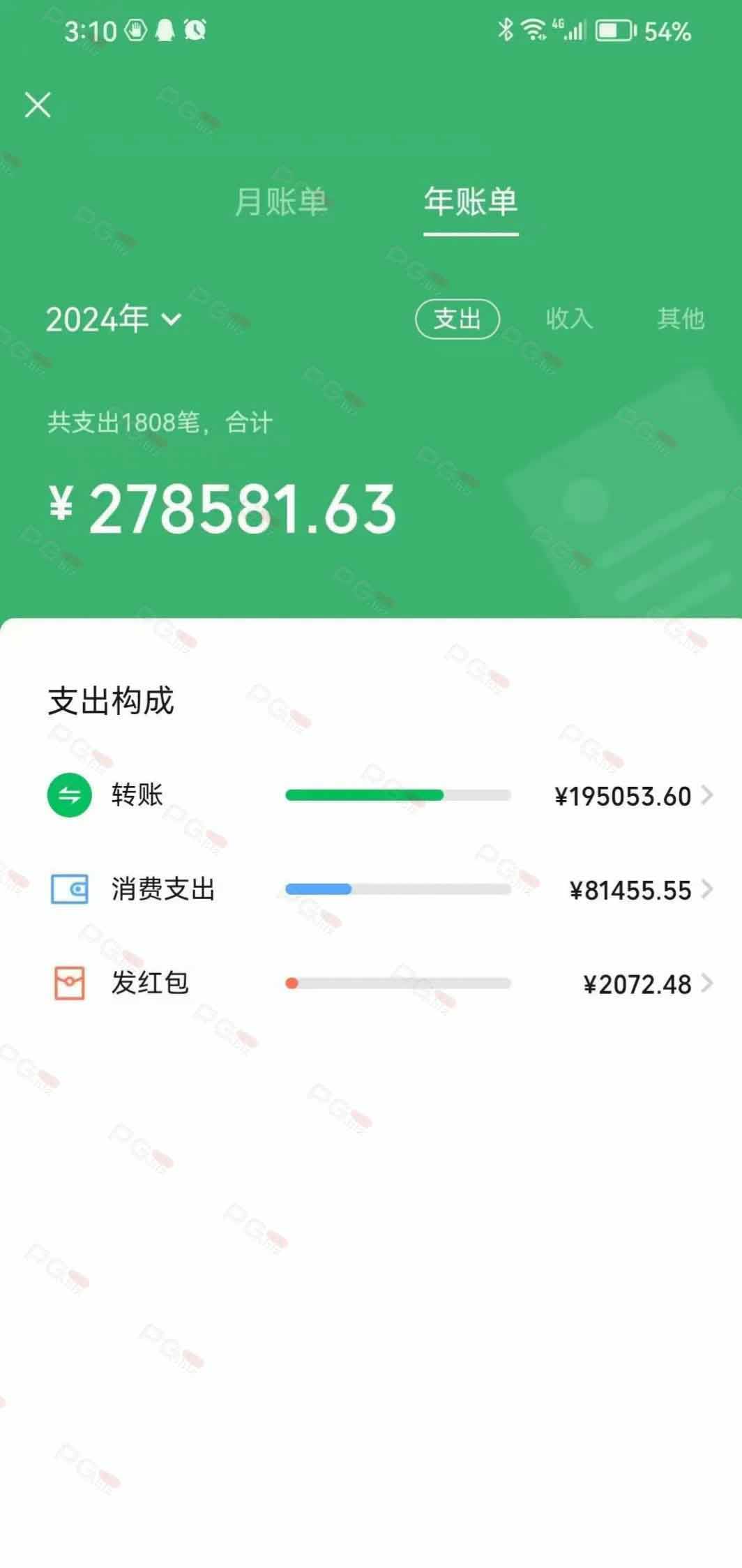Select the 年账单 tab

471,202
